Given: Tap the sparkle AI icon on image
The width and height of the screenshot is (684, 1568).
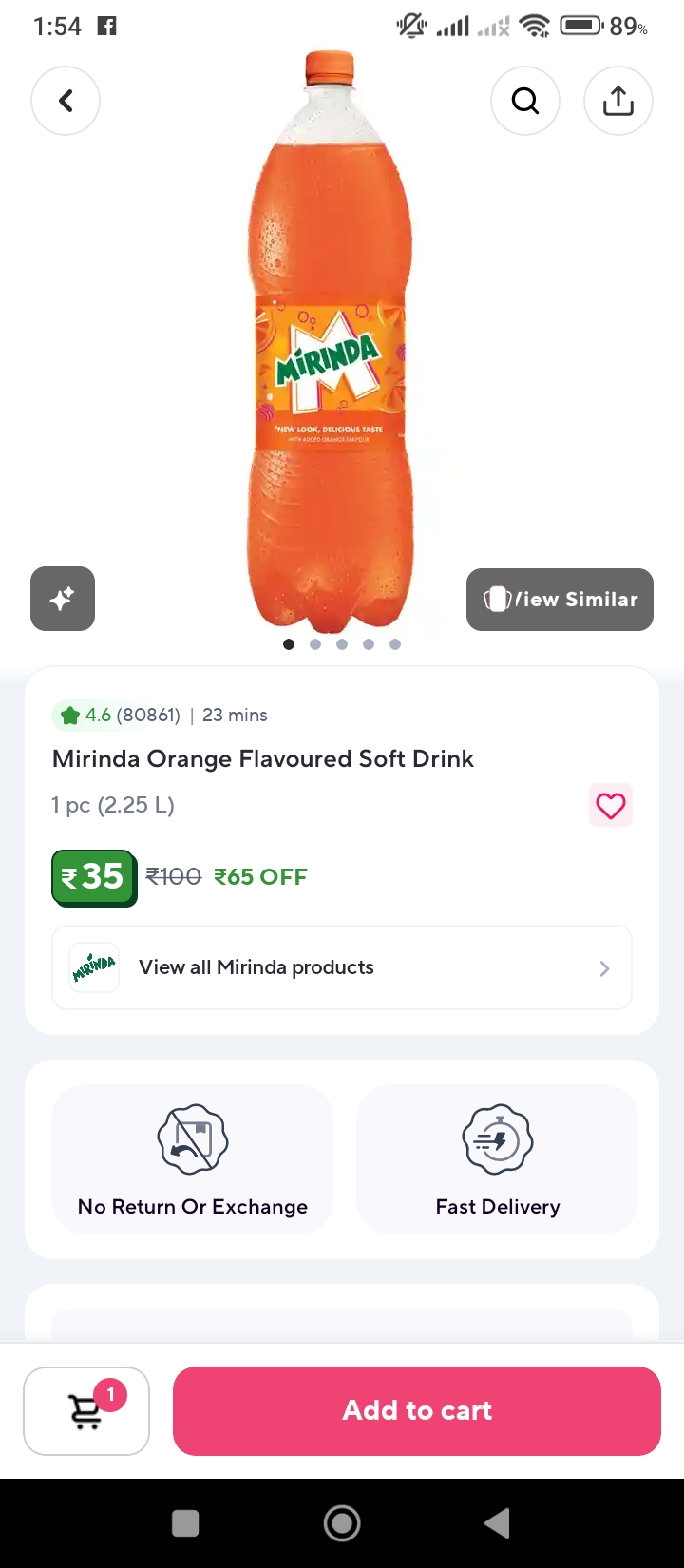Looking at the screenshot, I should (63, 599).
